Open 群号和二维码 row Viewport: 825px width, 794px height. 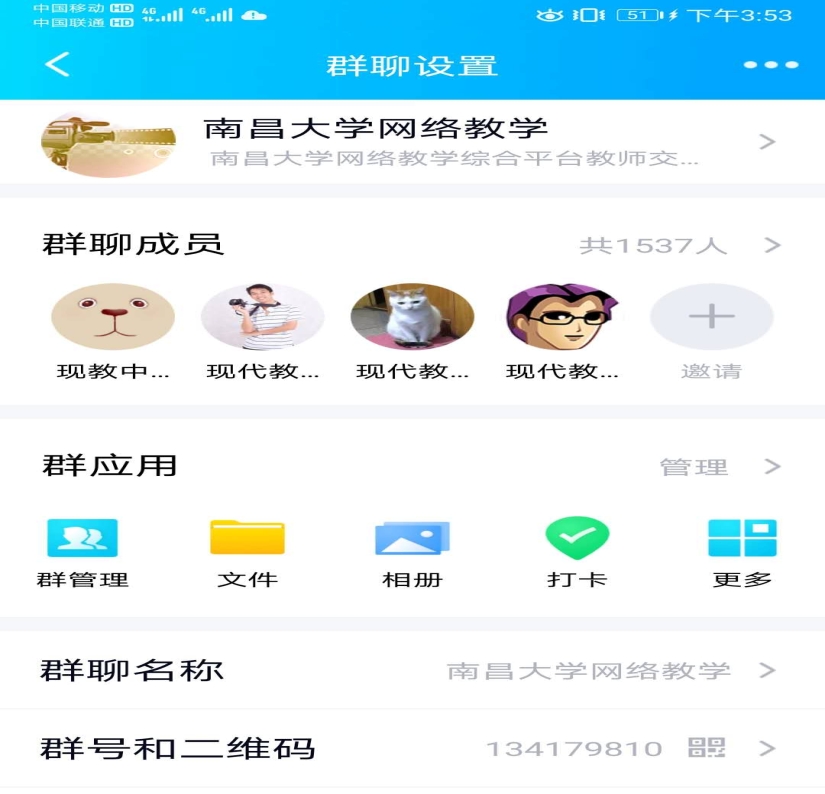click(412, 748)
